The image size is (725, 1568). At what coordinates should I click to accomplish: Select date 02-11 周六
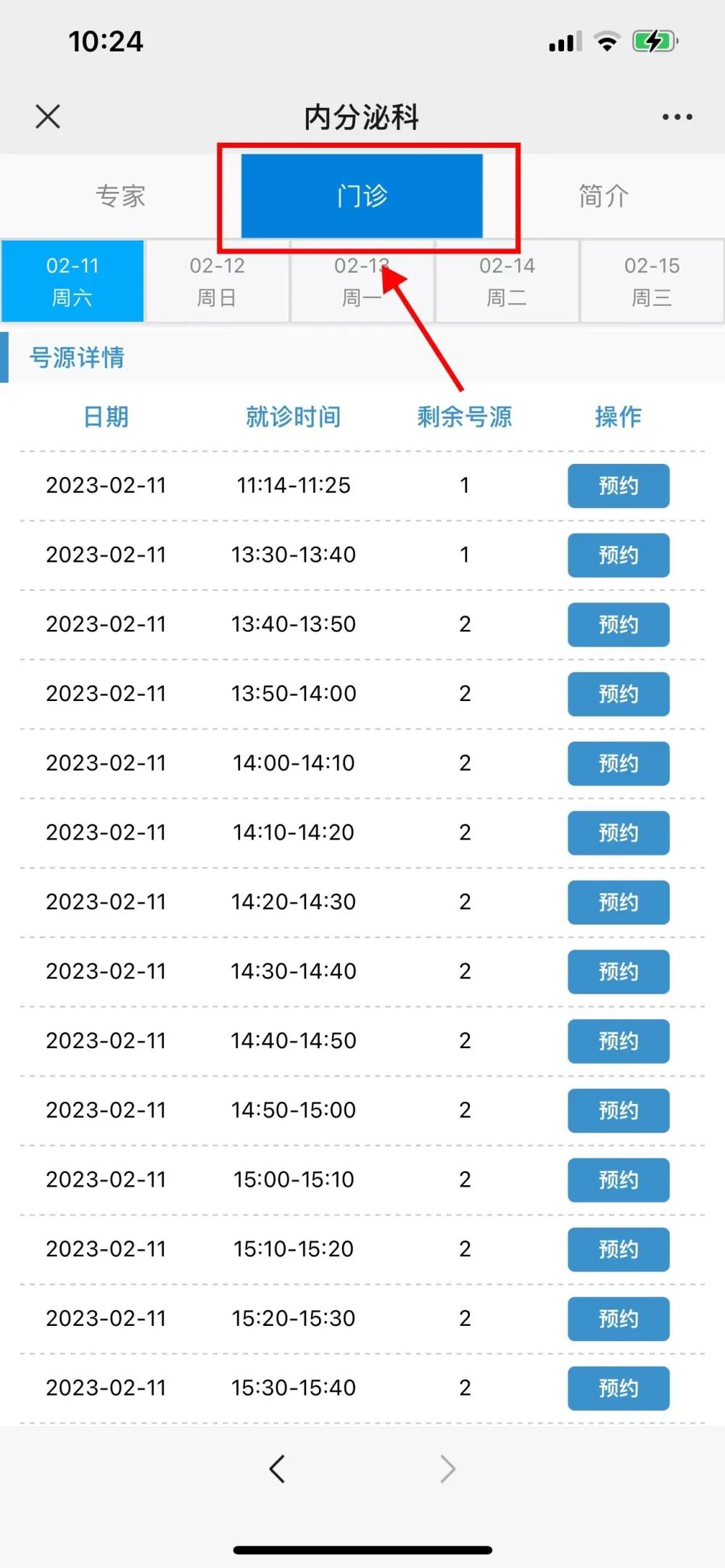(72, 281)
